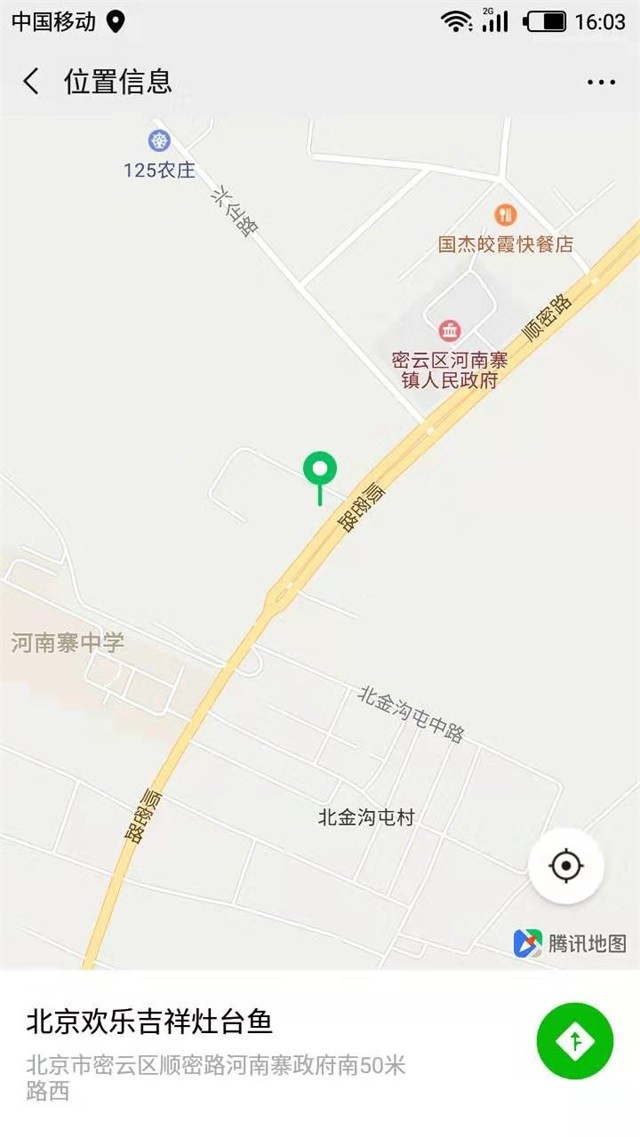
Task: Select the 125农庄 map marker
Action: pos(159,140)
